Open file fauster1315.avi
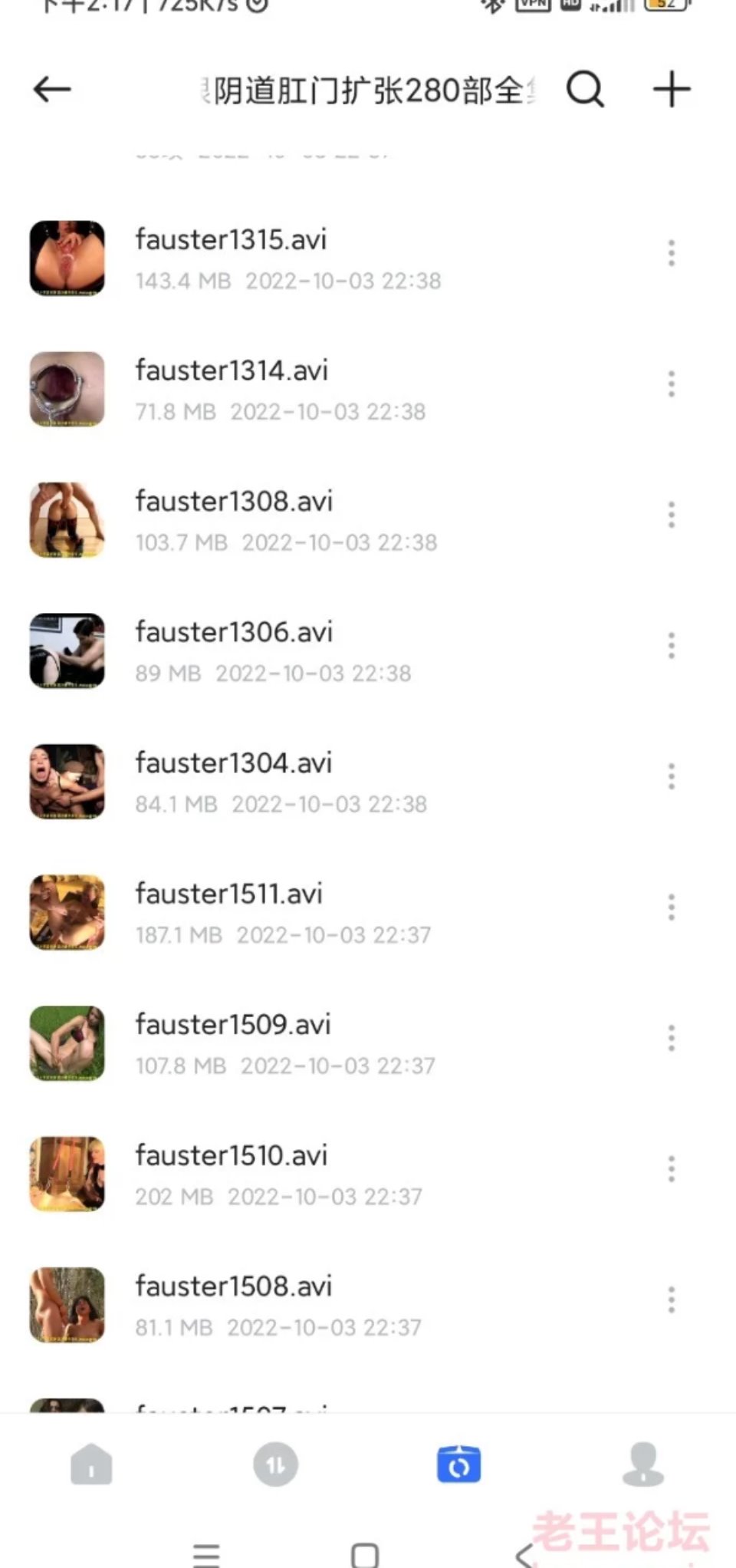This screenshot has height=1568, width=736. point(231,240)
